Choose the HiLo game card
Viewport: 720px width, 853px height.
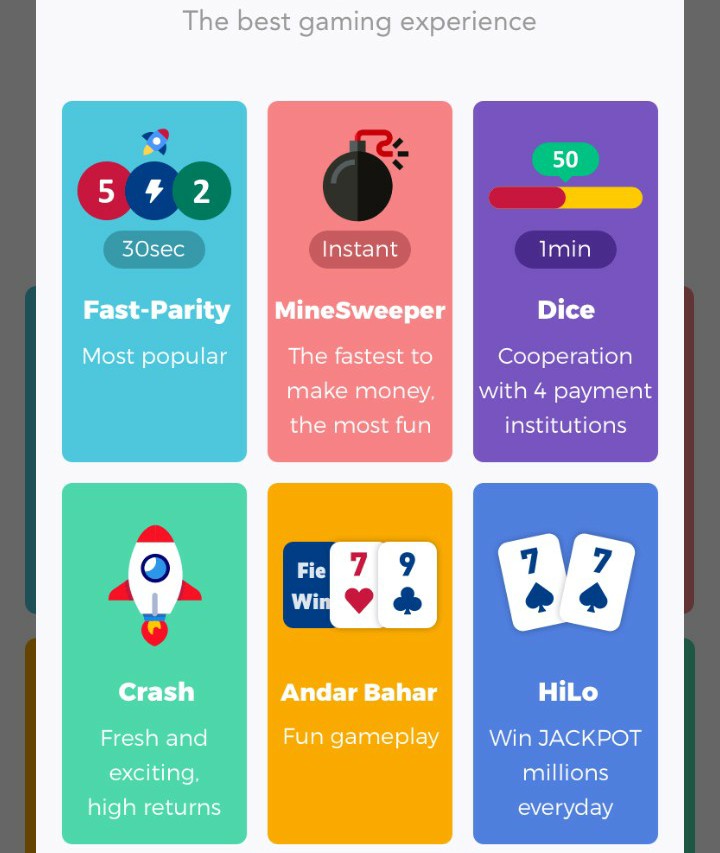[565, 663]
